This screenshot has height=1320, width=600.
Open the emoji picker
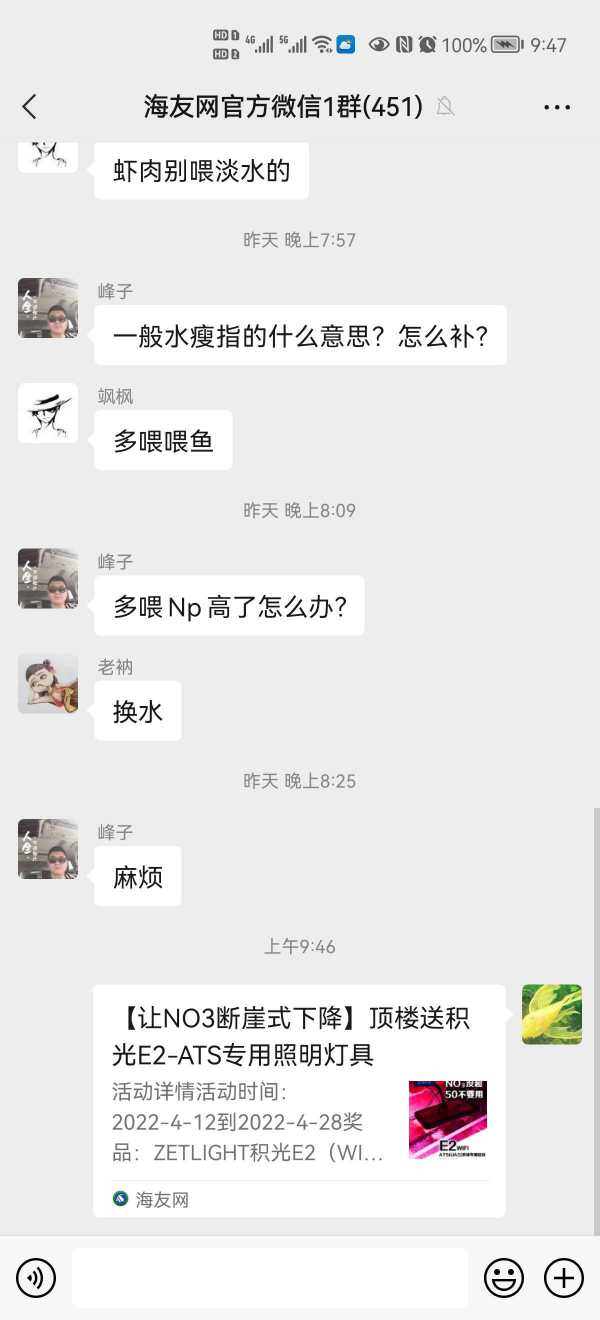tap(504, 1278)
